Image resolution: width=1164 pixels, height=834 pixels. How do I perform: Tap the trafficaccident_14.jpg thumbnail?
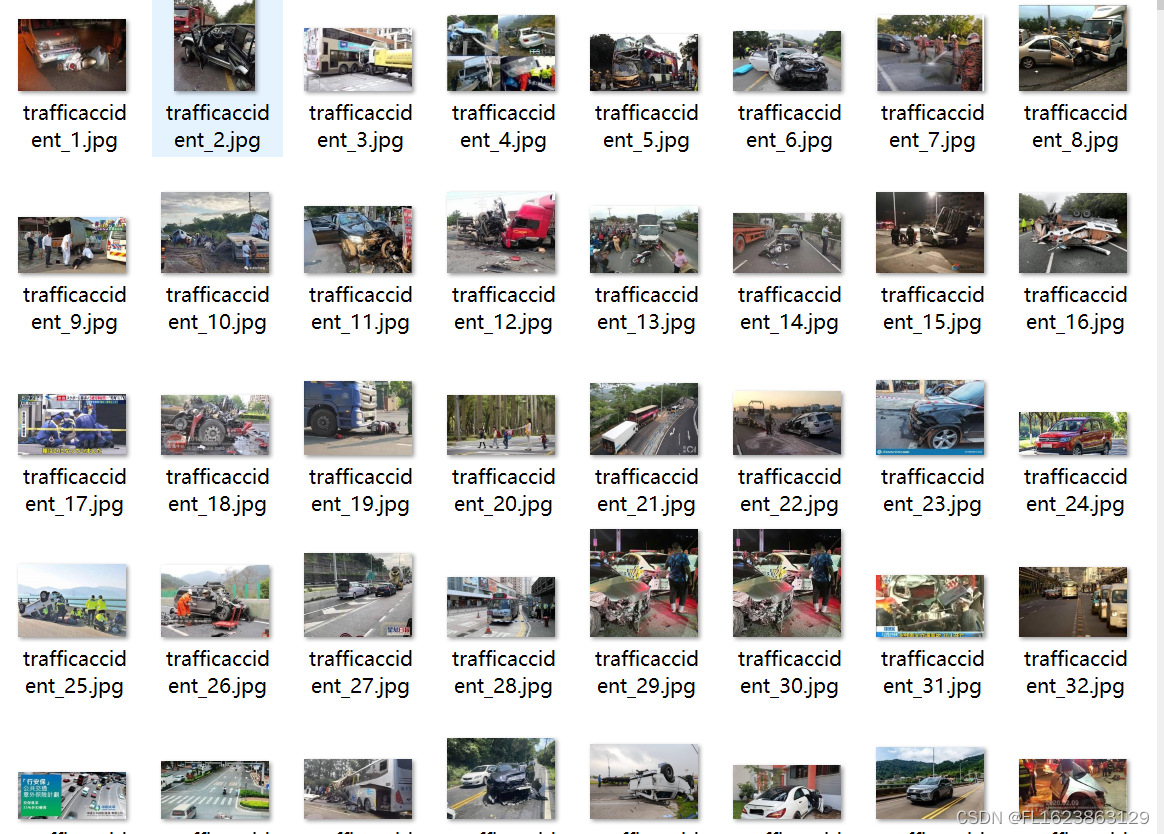[787, 243]
